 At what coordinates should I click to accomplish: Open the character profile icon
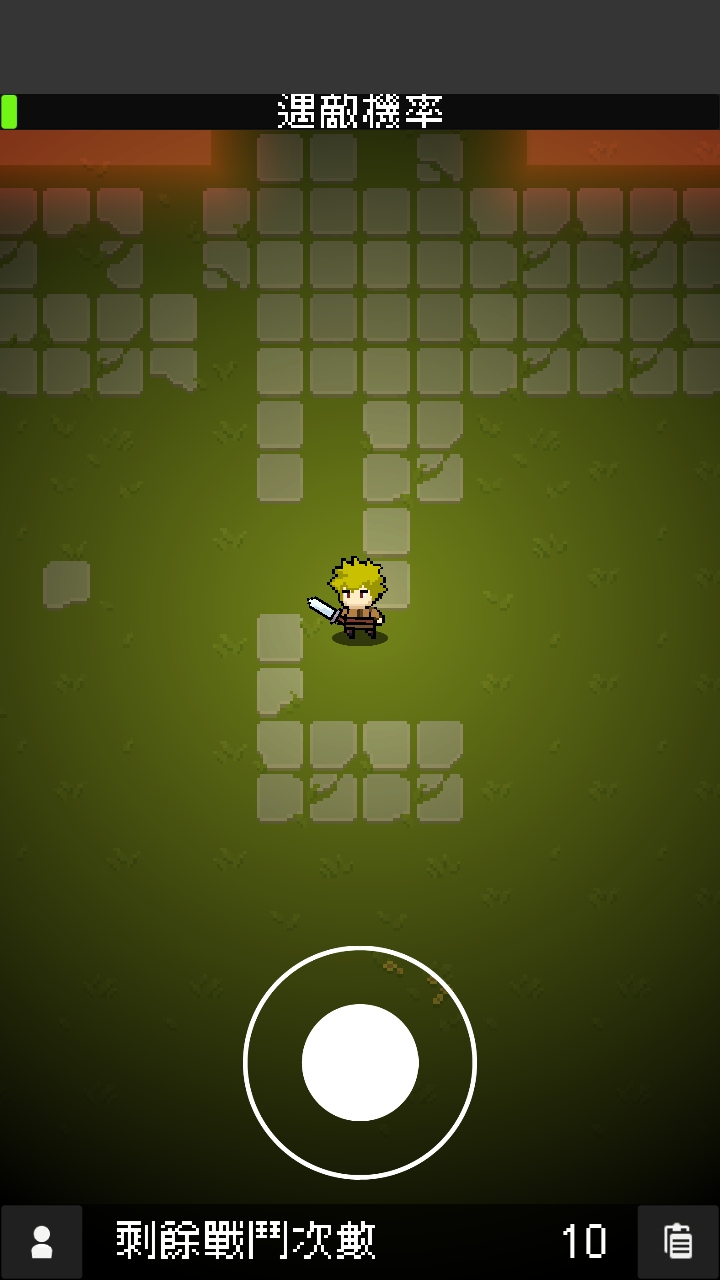click(x=42, y=1242)
